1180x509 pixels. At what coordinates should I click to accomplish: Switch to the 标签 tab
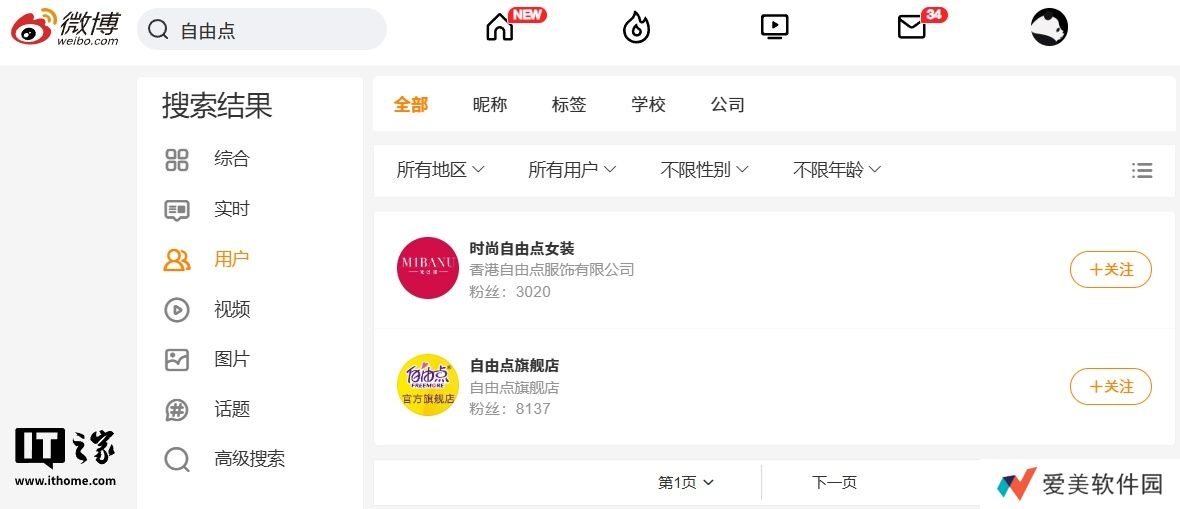click(x=569, y=105)
